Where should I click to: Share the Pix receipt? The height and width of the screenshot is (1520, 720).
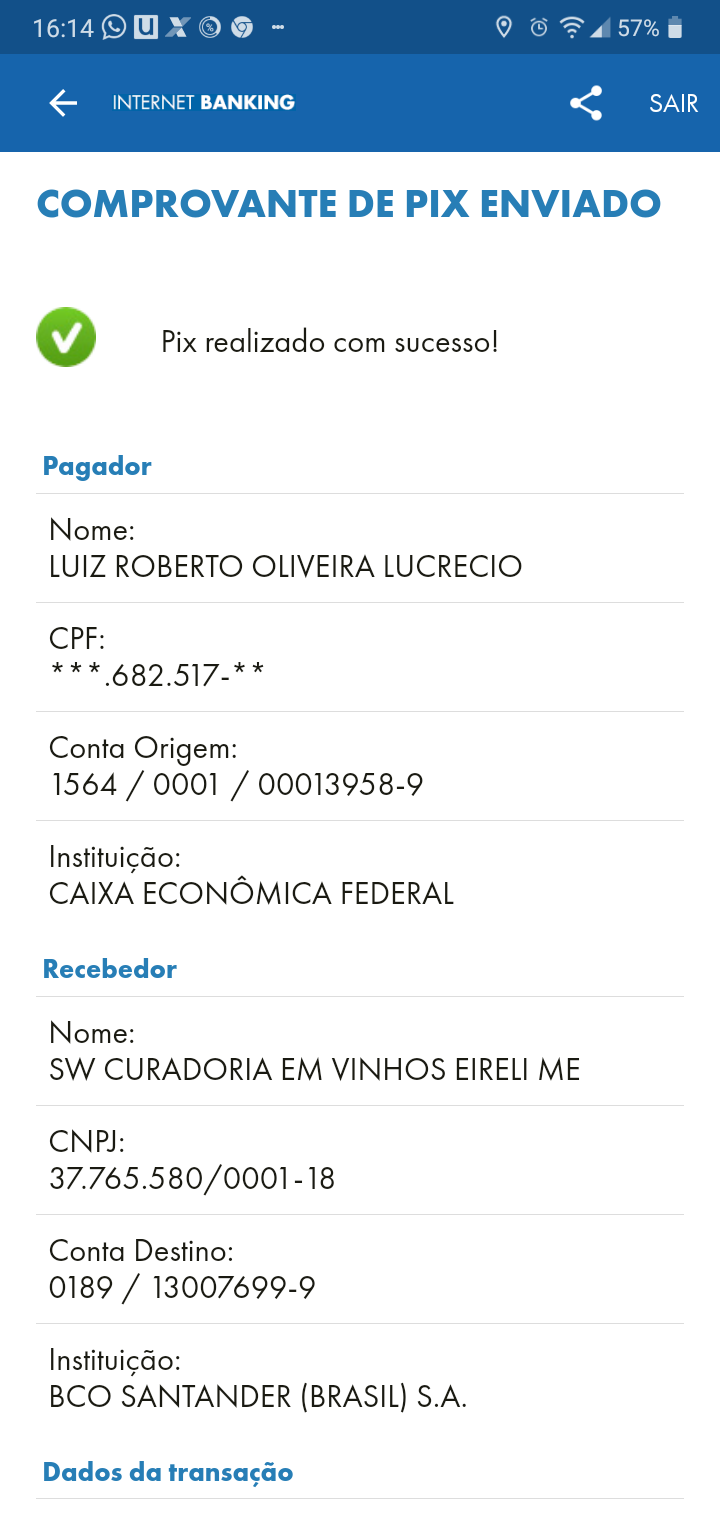586,103
